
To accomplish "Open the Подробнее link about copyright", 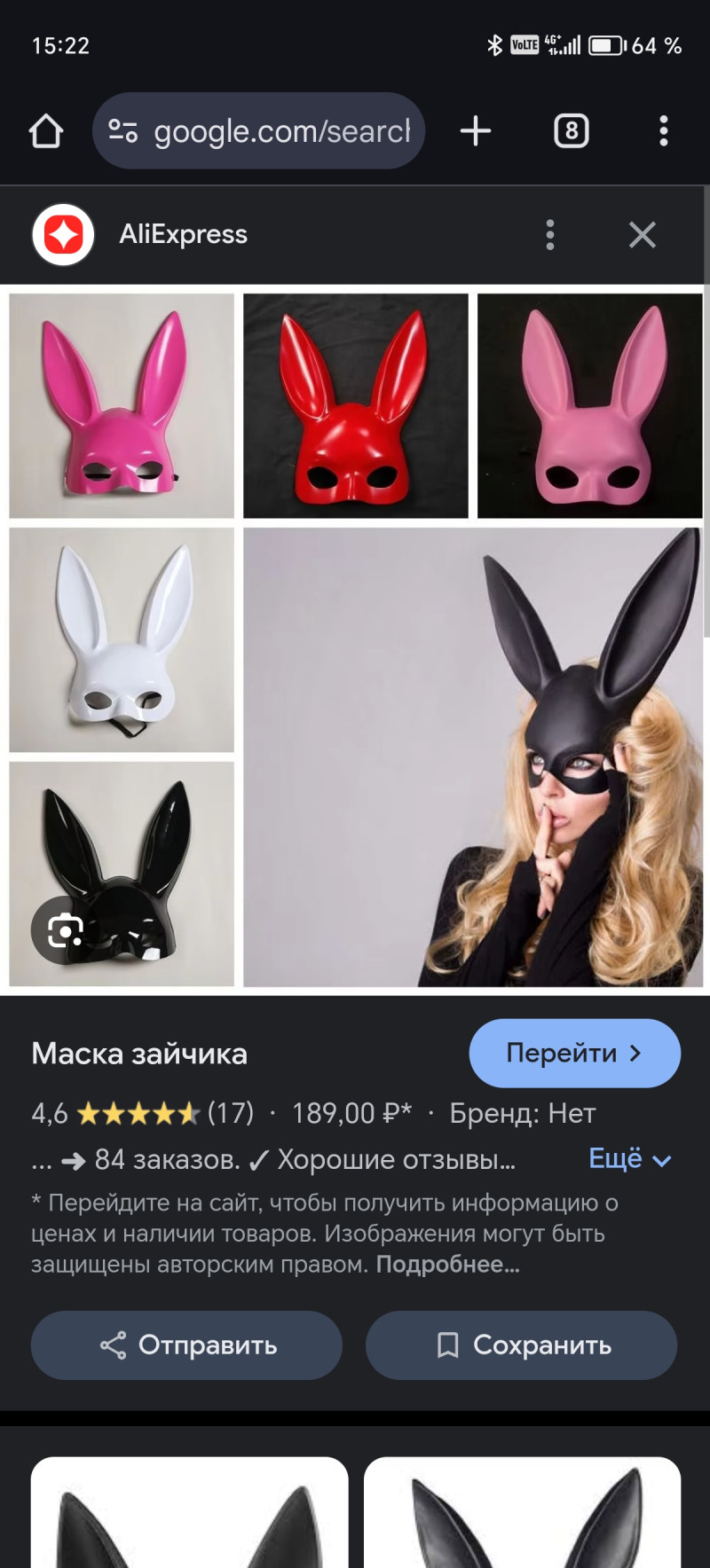I will coord(447,1264).
